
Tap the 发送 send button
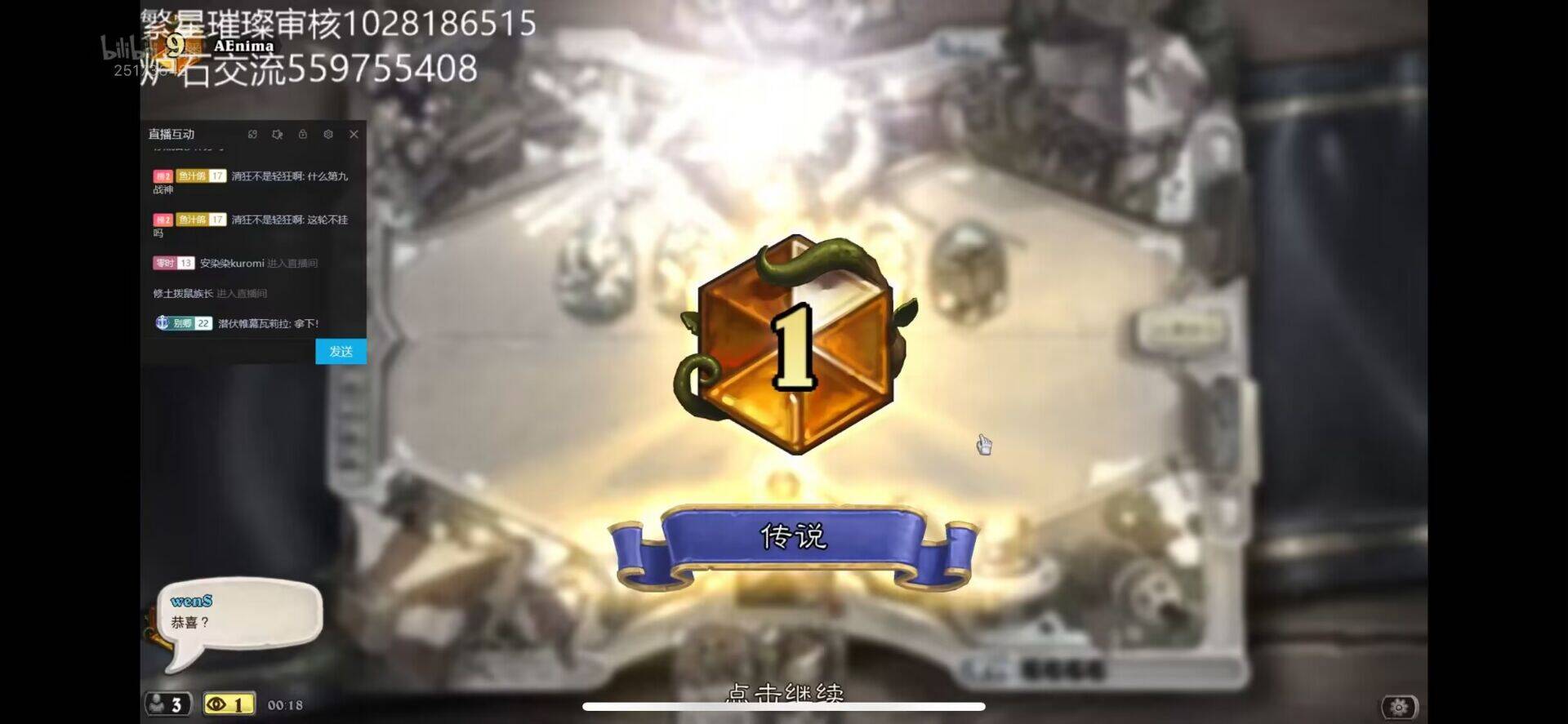[x=341, y=352]
